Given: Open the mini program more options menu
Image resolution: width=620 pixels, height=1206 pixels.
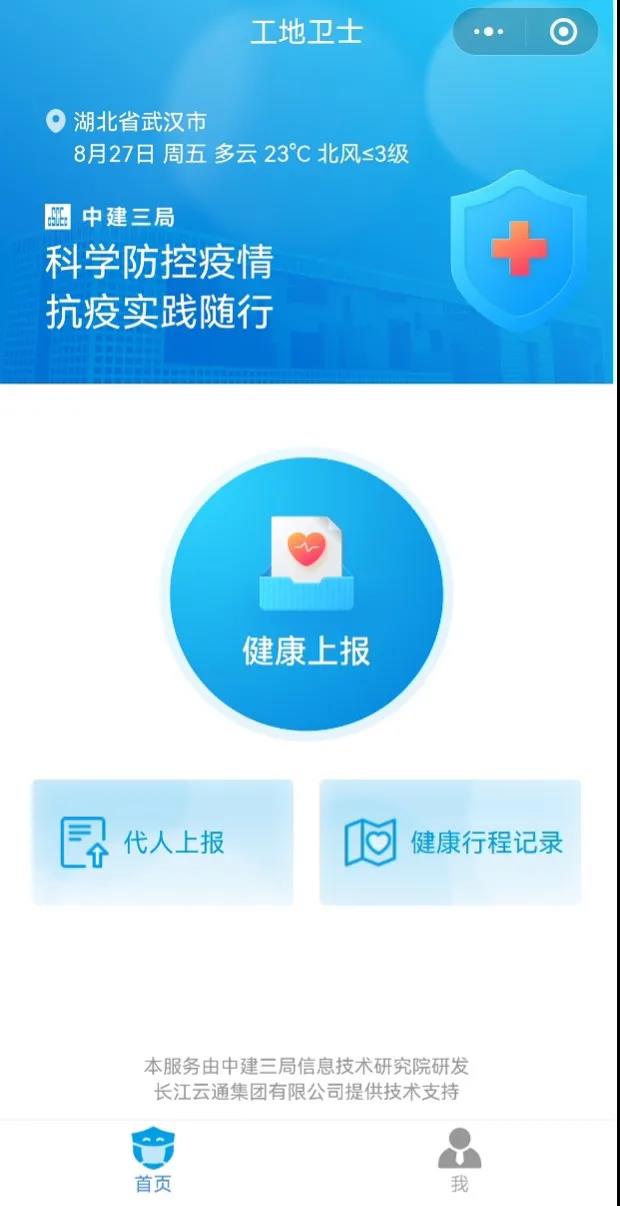Looking at the screenshot, I should tap(489, 32).
